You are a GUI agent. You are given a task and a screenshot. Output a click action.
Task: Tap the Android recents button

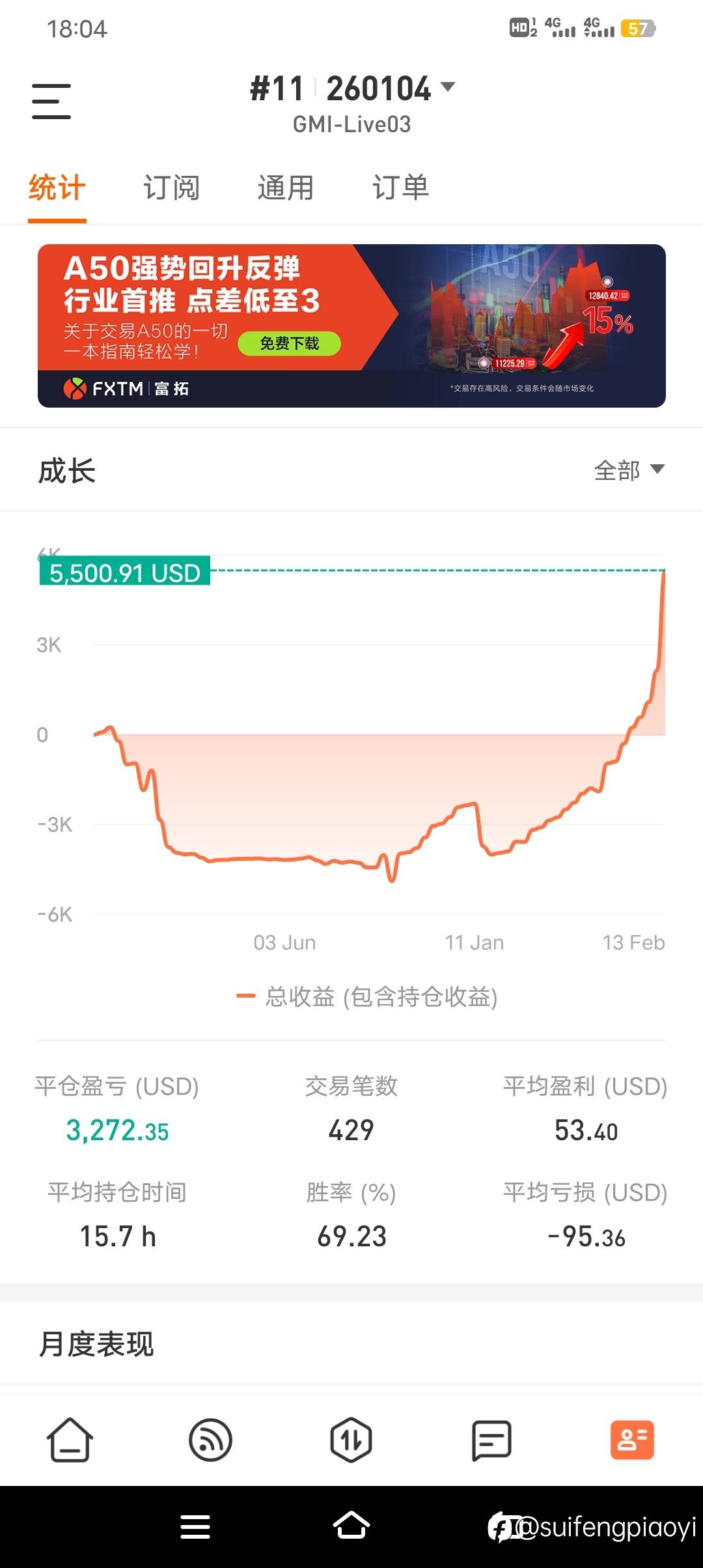[193, 1526]
